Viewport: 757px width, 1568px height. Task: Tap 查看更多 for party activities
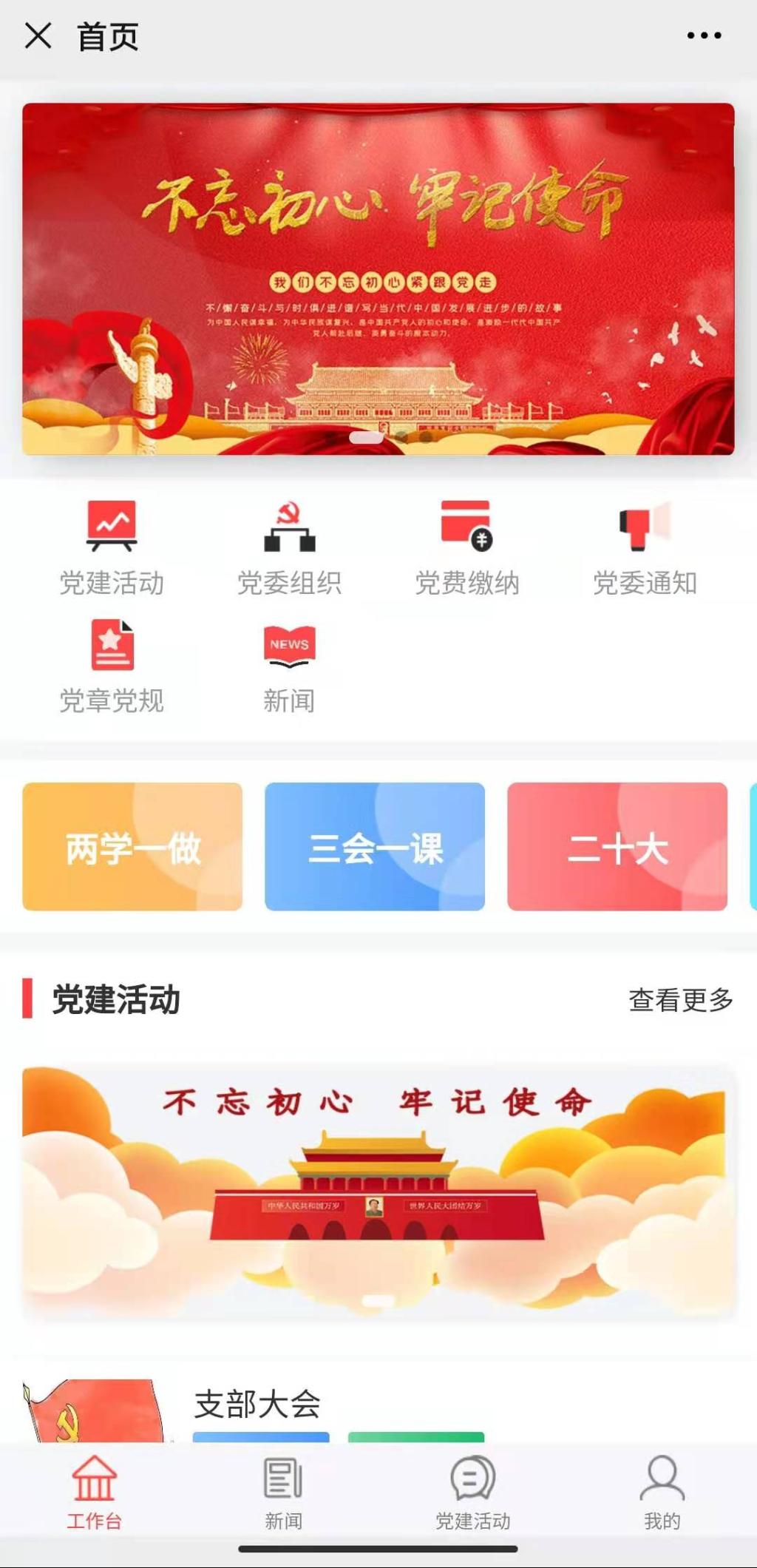(680, 1000)
